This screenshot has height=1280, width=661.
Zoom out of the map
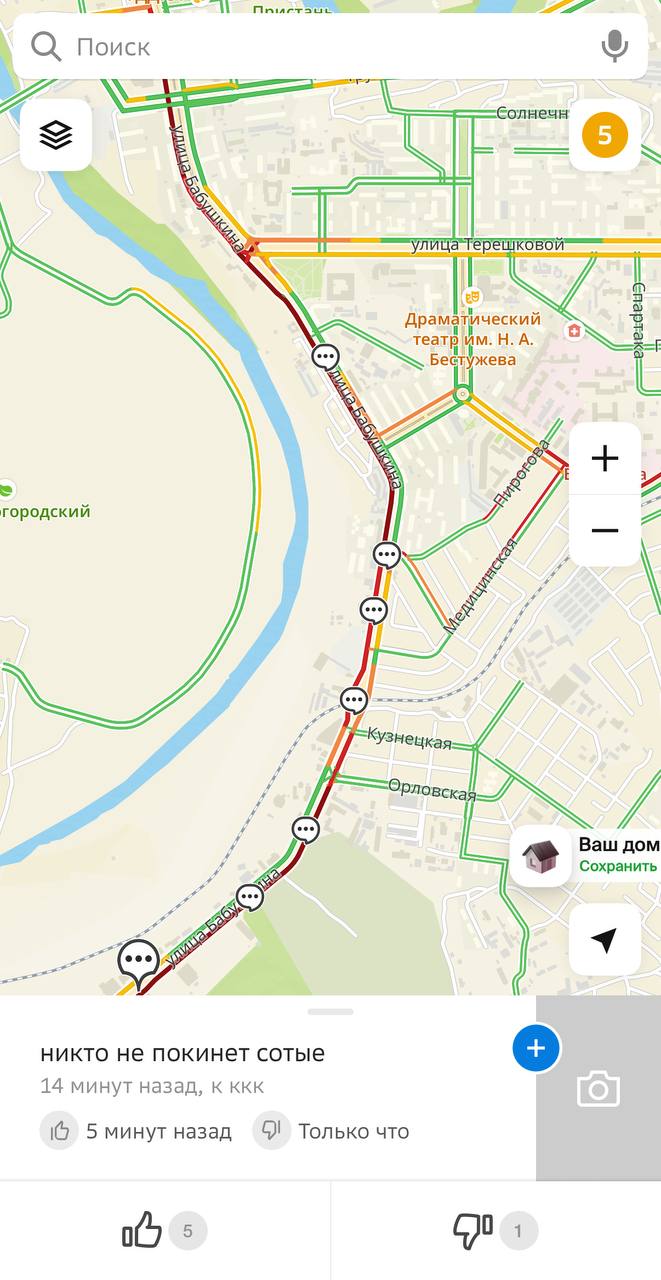pos(605,530)
